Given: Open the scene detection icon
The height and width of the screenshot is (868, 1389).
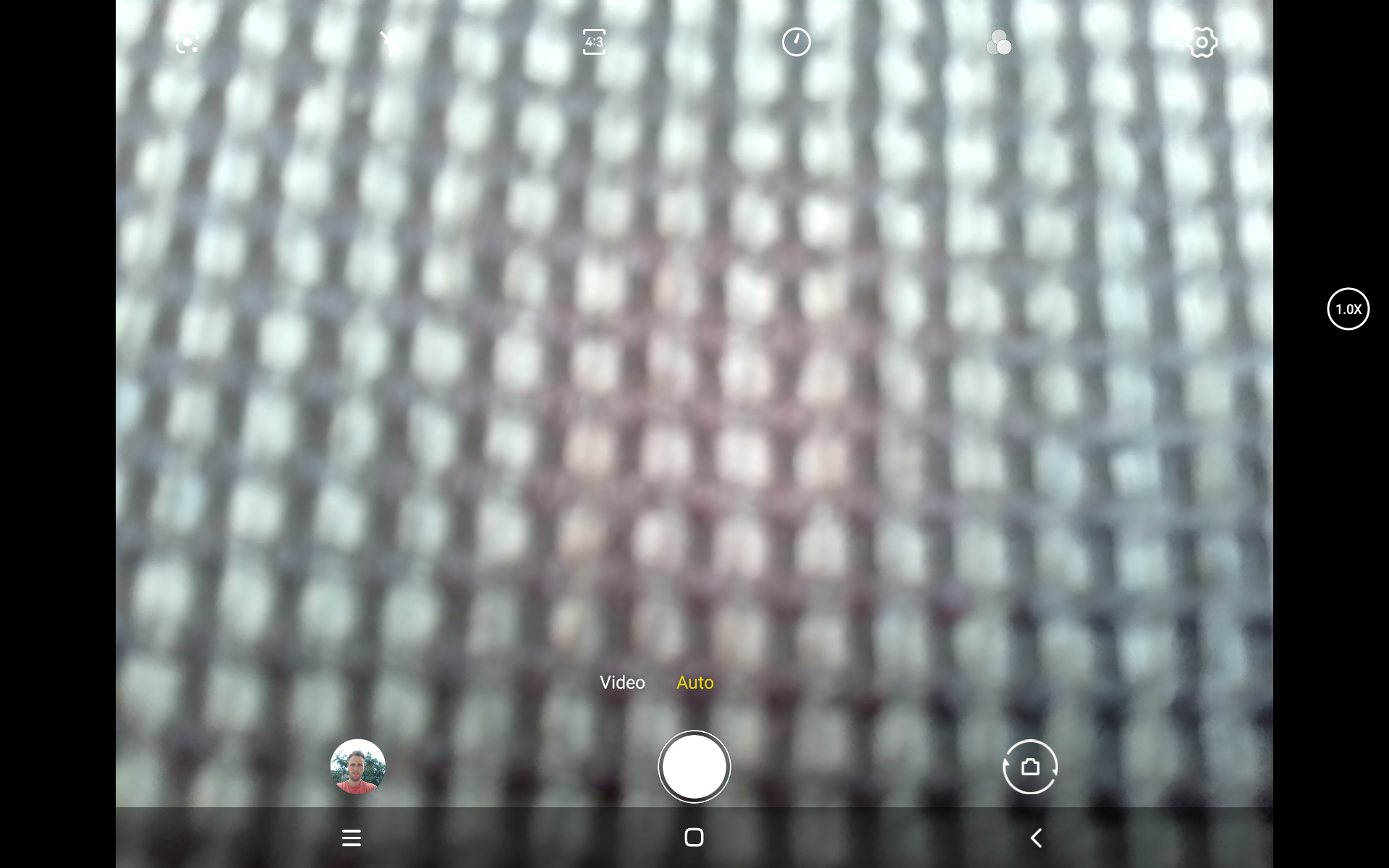Looking at the screenshot, I should tap(187, 43).
